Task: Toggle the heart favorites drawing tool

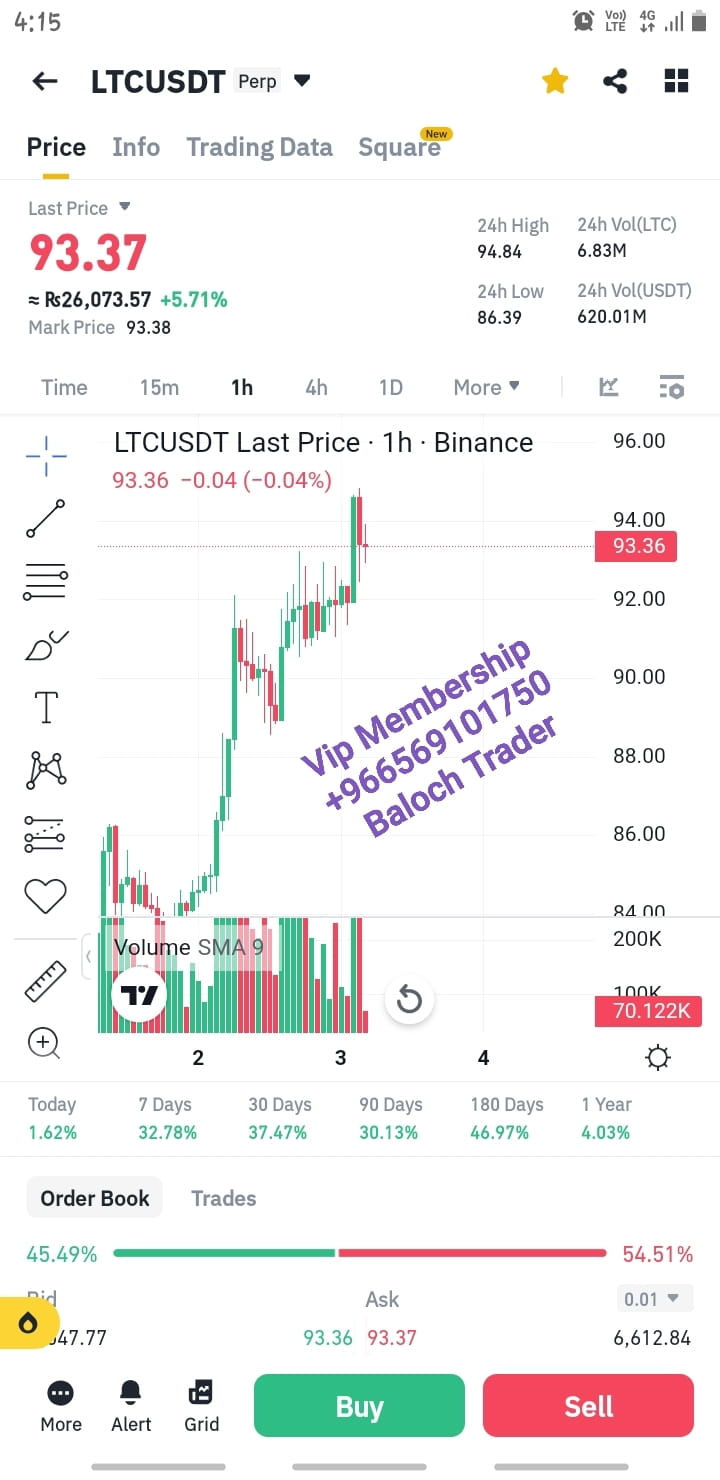Action: click(x=44, y=895)
